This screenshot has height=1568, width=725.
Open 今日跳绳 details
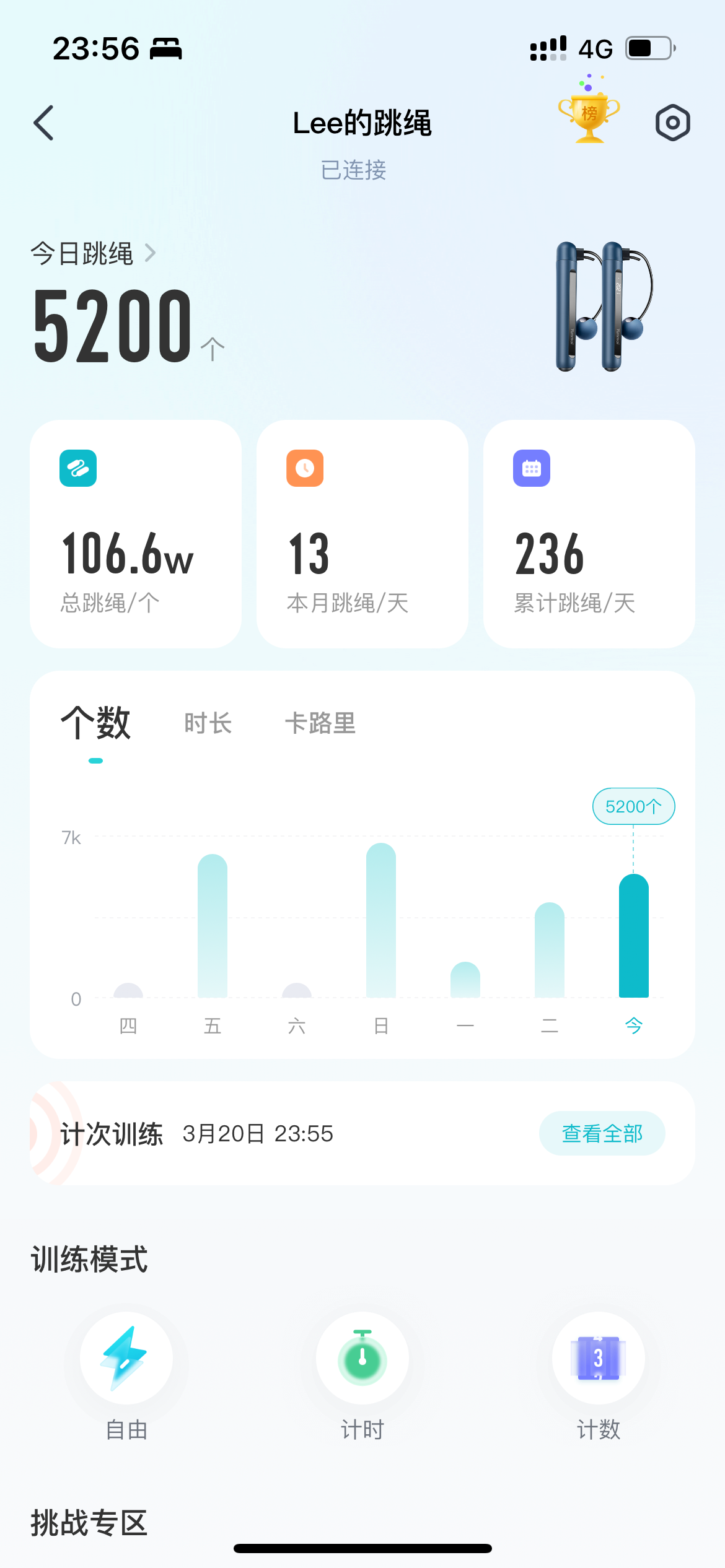pyautogui.click(x=93, y=254)
